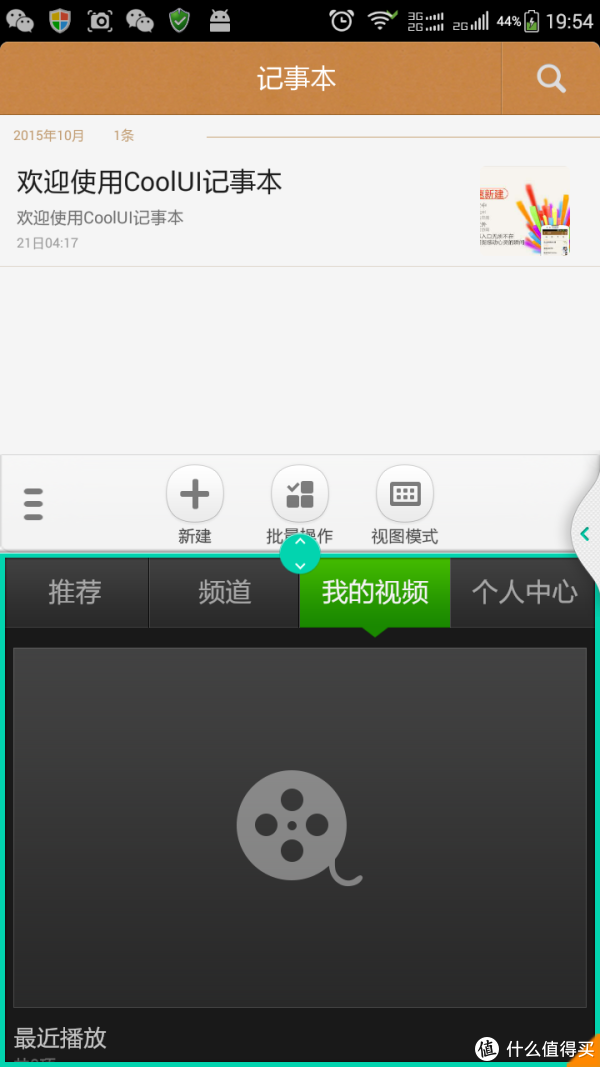The width and height of the screenshot is (600, 1067).
Task: Open the three-line menu in the notes toolbar
Action: tap(33, 504)
